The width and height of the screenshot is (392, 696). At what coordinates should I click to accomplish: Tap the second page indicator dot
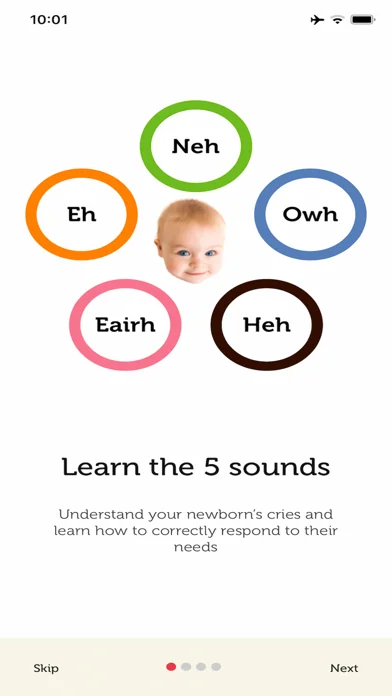(186, 667)
